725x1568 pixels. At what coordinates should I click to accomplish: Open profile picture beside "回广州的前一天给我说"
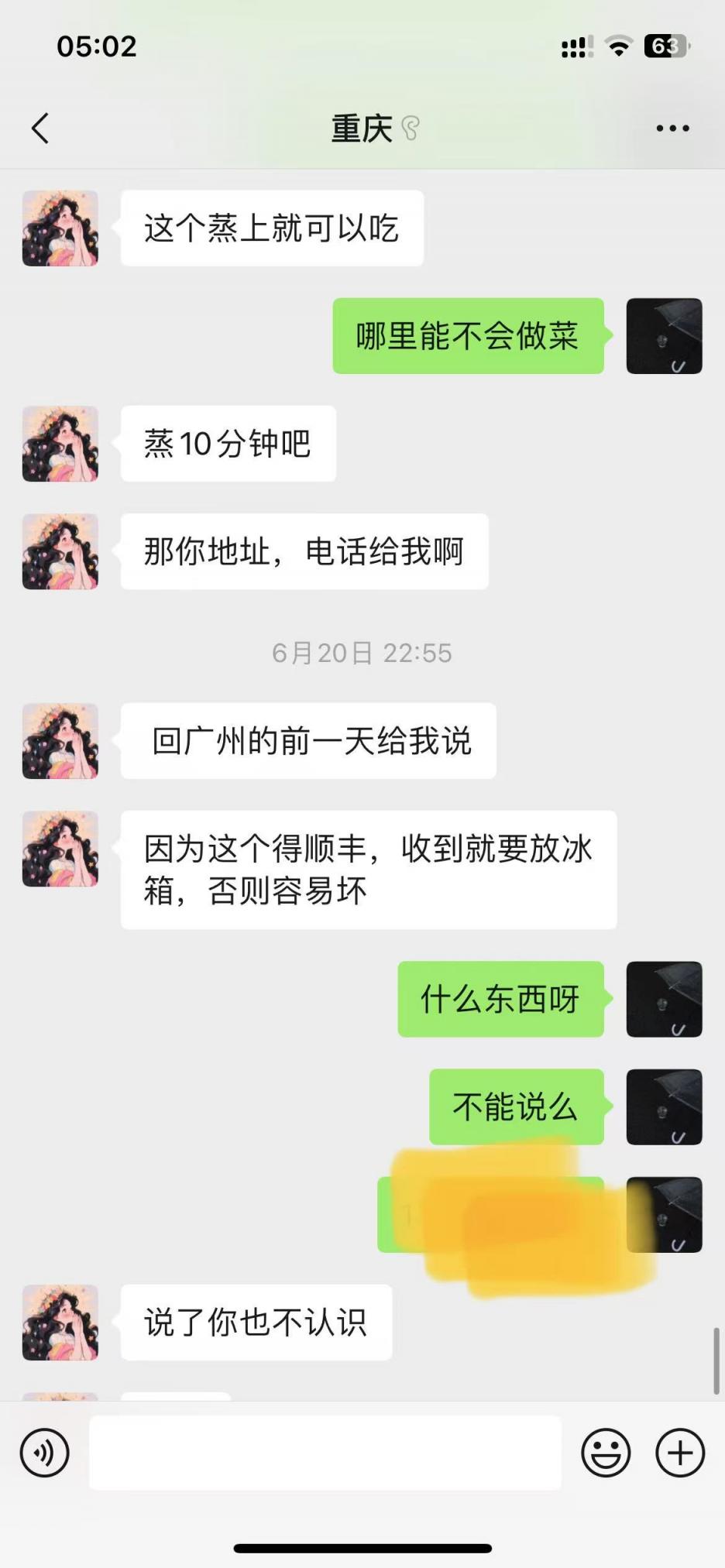click(60, 741)
